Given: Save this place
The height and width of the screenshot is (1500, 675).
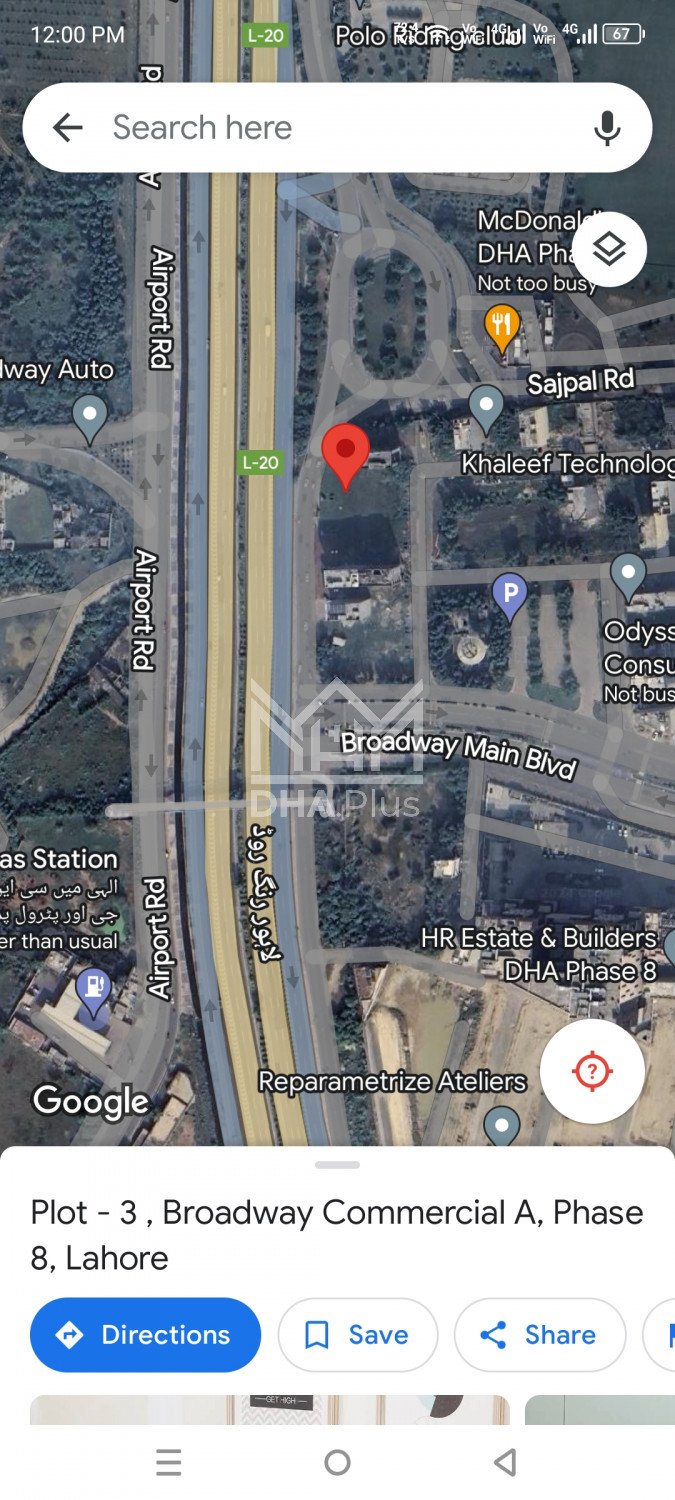Looking at the screenshot, I should 357,1334.
